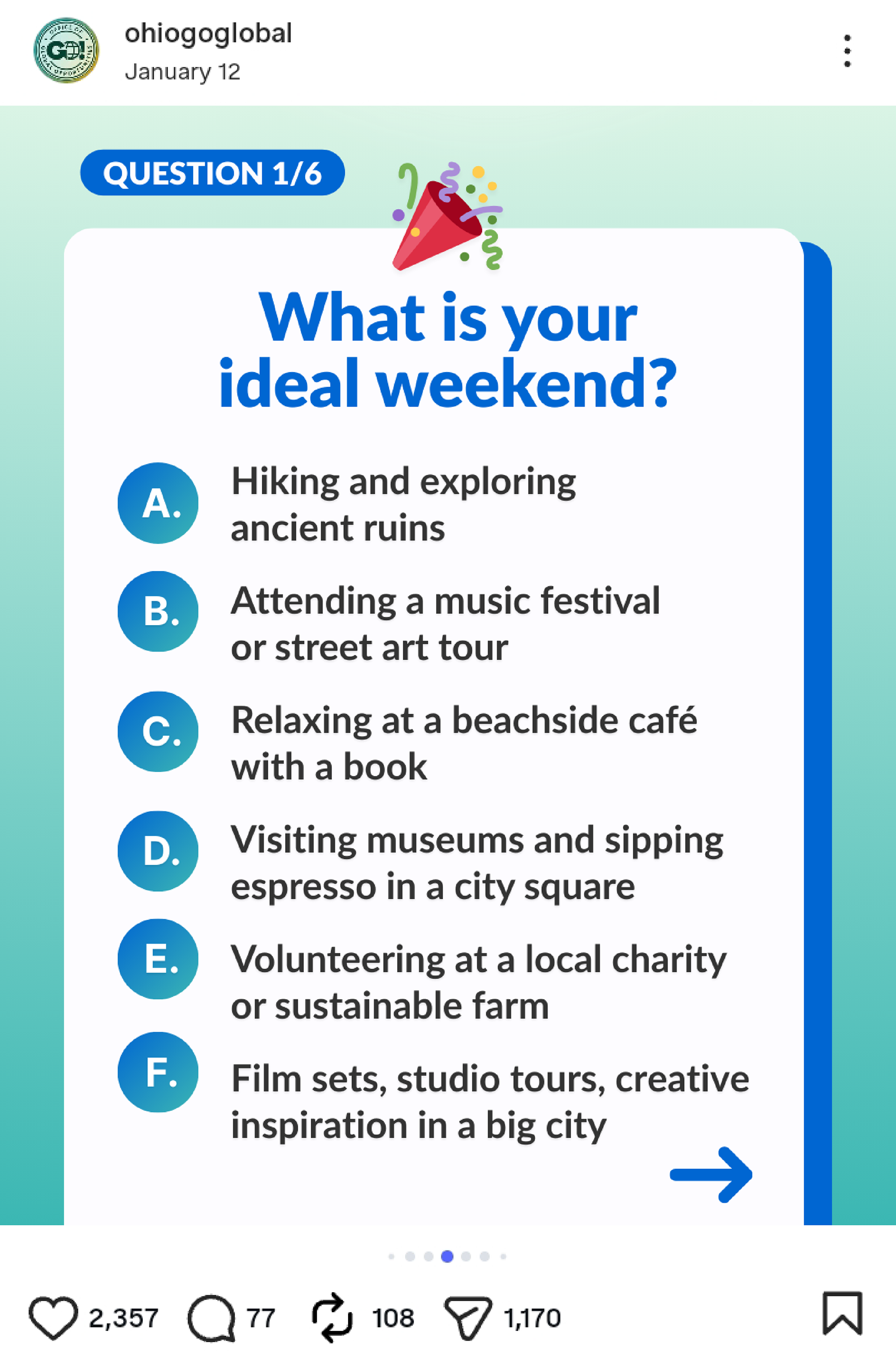
Task: Open ohiogoglobal's profile picture
Action: pyautogui.click(x=66, y=50)
